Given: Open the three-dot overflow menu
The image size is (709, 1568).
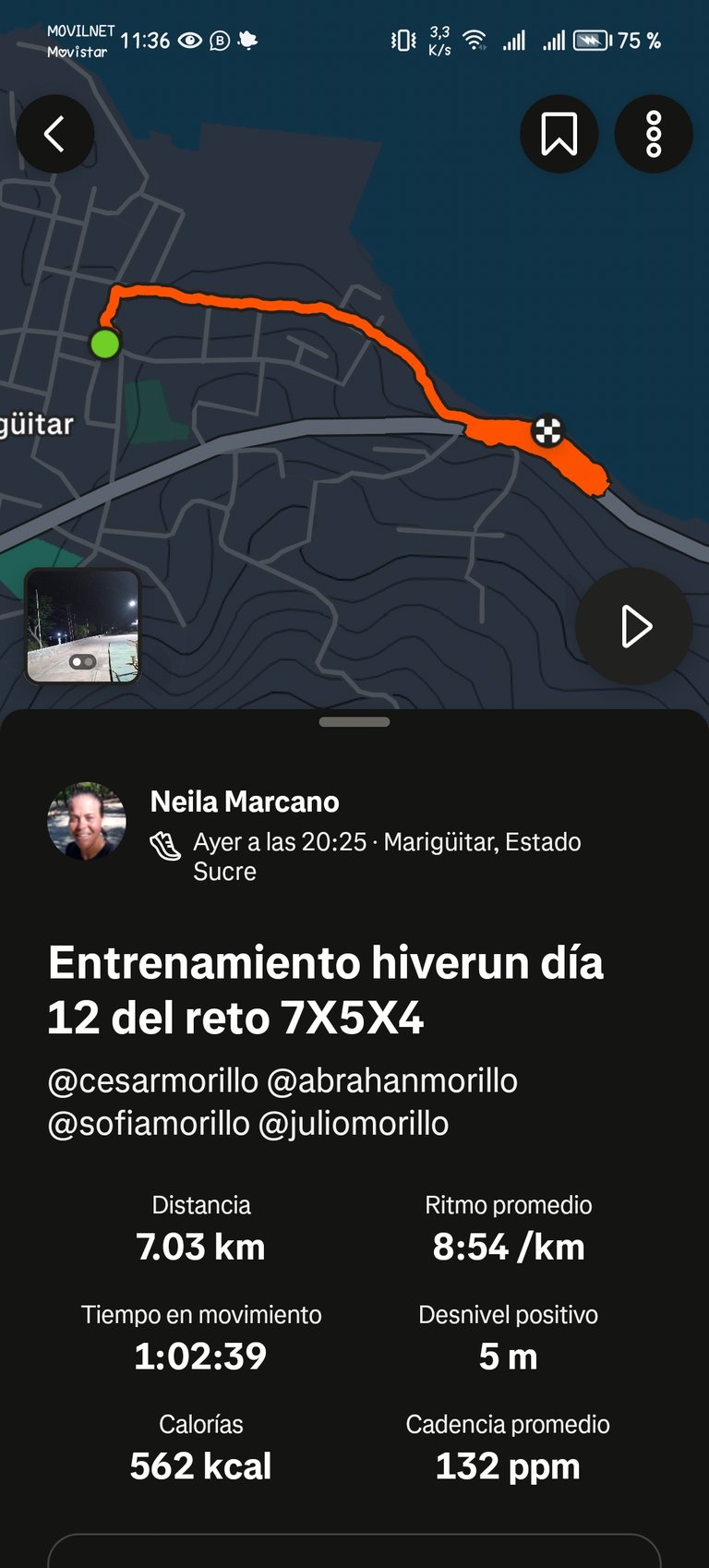Looking at the screenshot, I should [654, 134].
